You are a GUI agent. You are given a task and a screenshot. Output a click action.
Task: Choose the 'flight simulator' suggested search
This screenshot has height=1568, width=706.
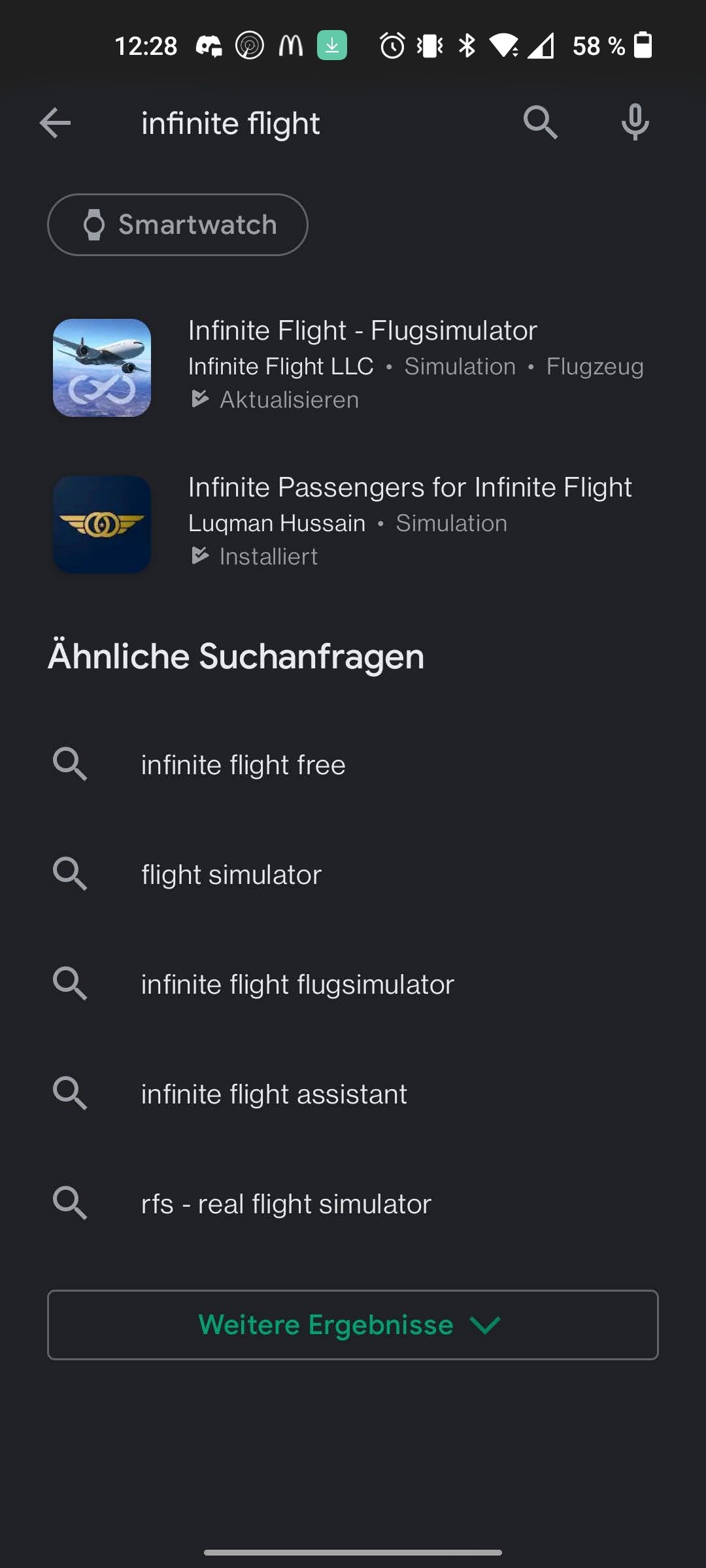point(231,875)
